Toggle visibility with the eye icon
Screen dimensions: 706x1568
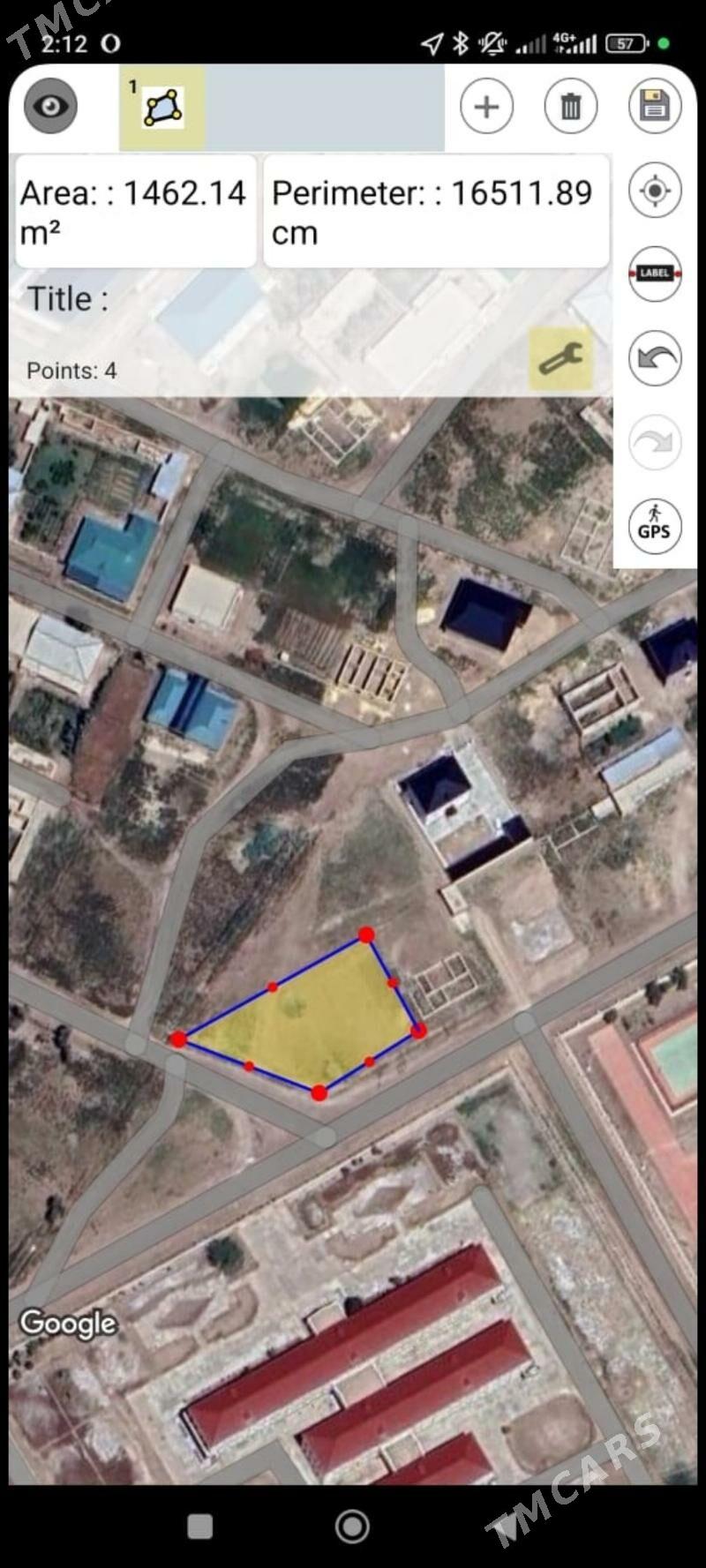click(x=51, y=107)
